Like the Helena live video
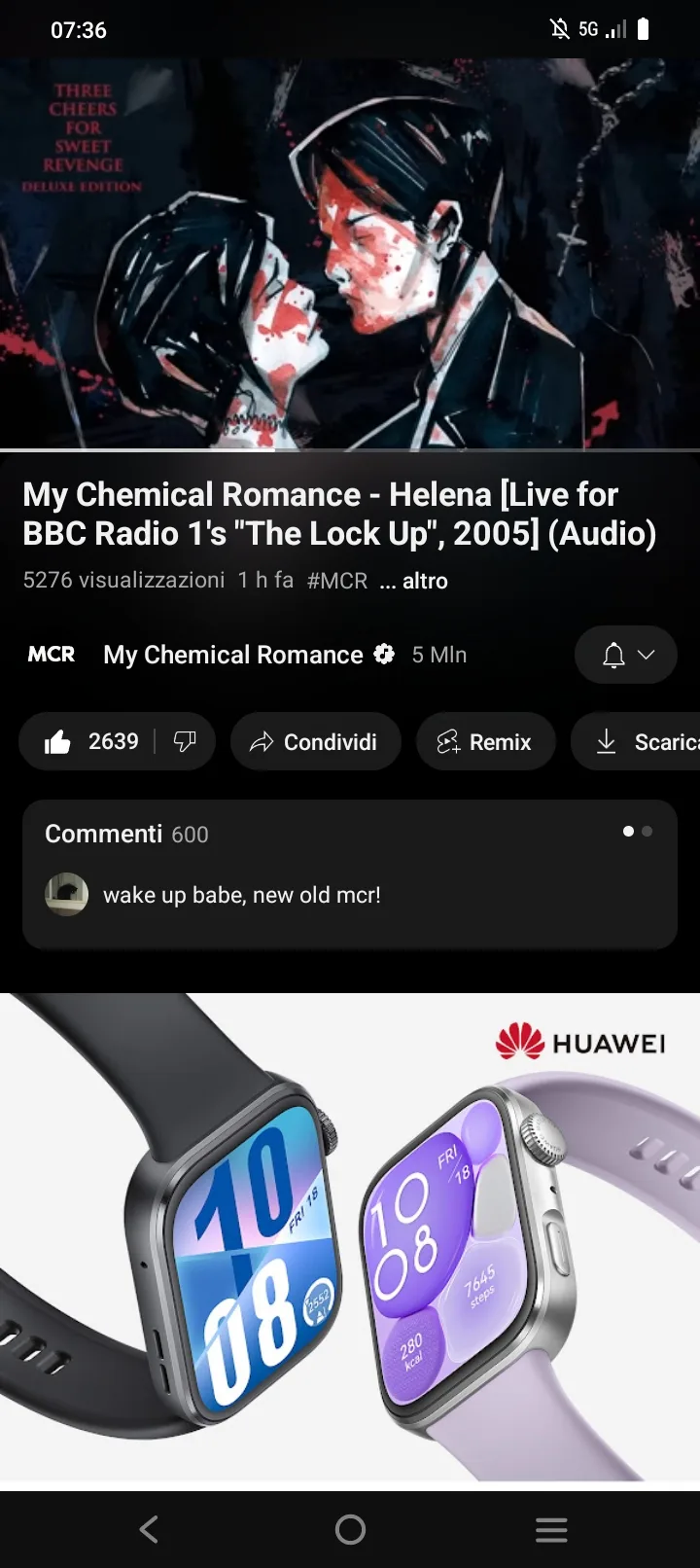700x1568 pixels. 89,742
